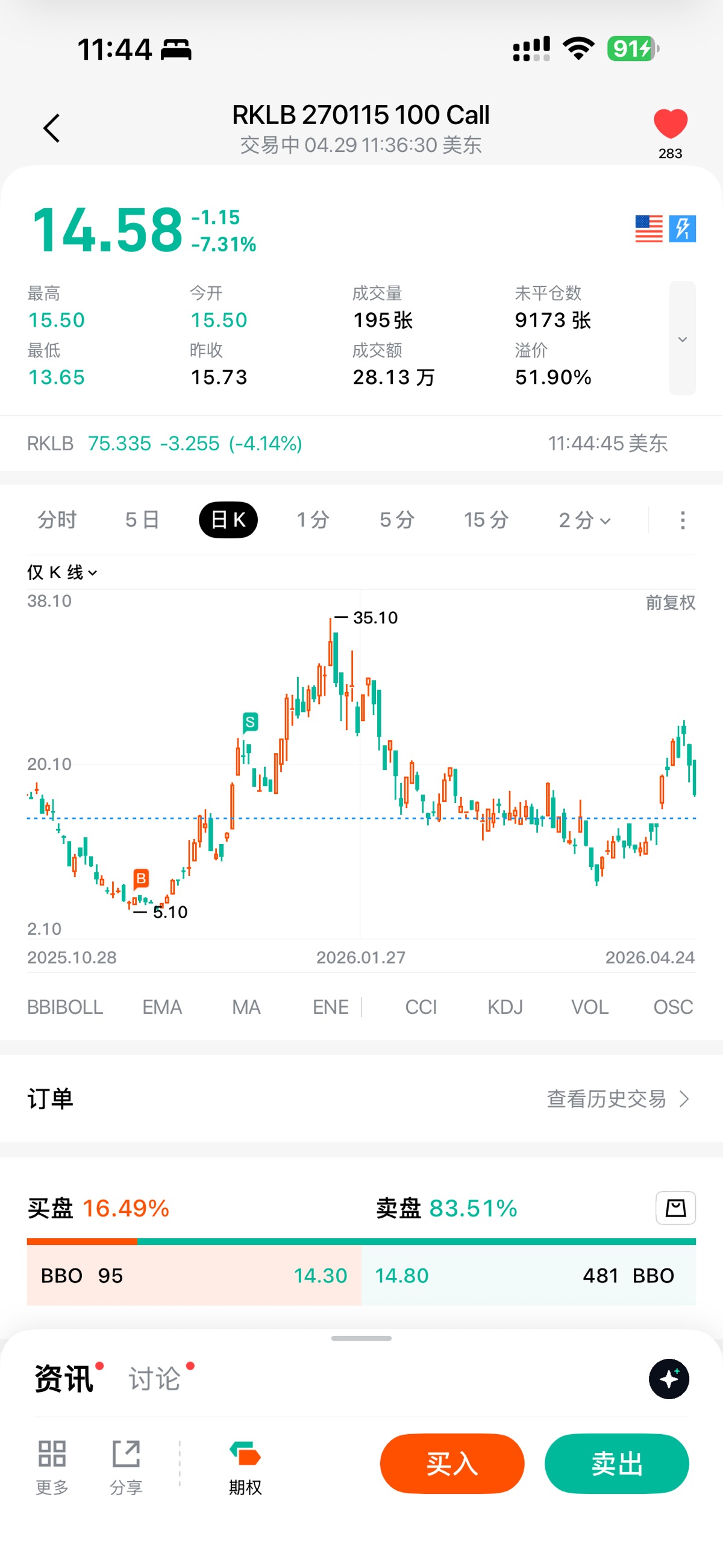
Task: Tap the red heart favorite icon
Action: tap(670, 125)
